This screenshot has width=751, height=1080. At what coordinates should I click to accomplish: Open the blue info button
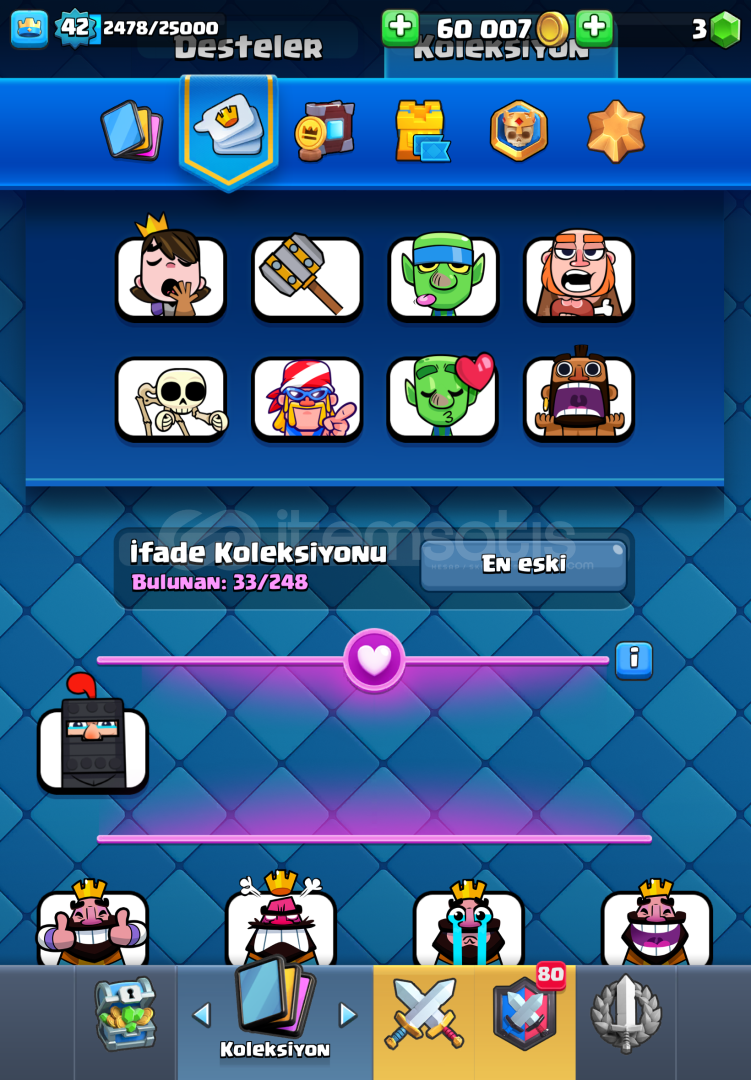point(634,660)
